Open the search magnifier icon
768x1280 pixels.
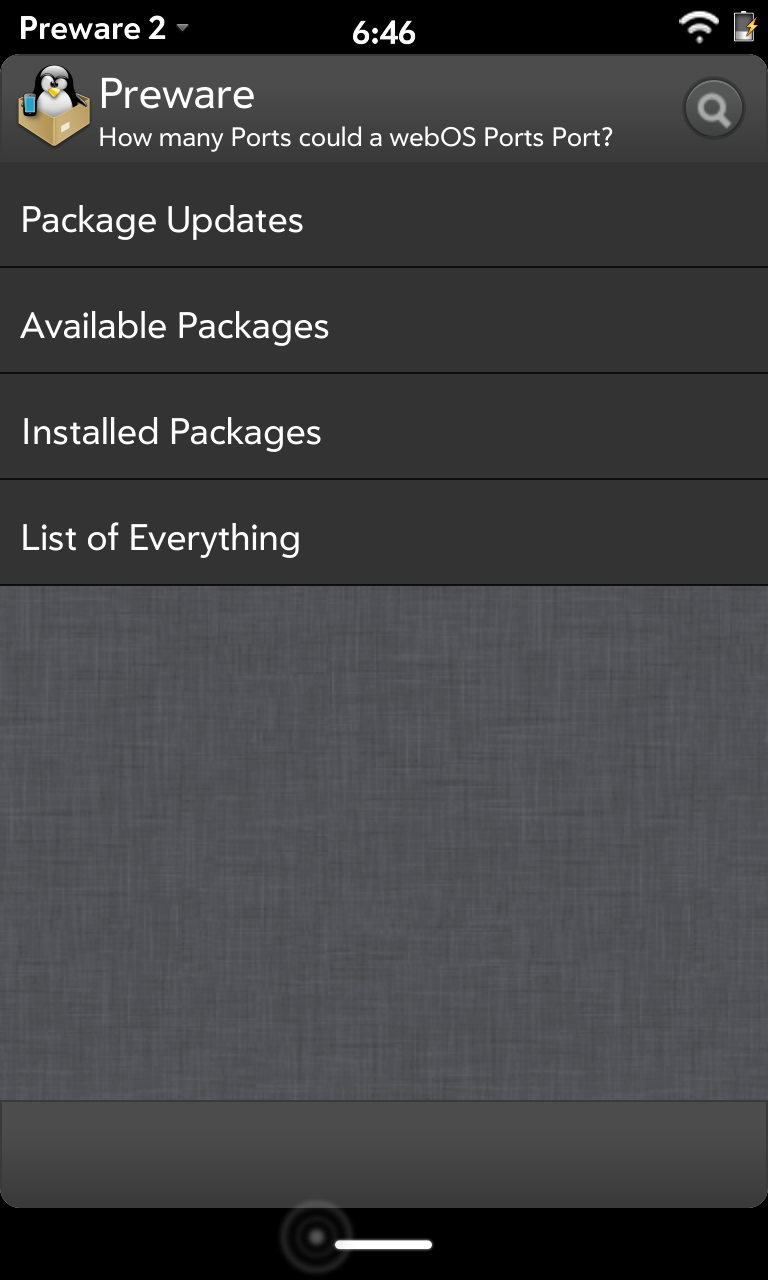coord(713,109)
